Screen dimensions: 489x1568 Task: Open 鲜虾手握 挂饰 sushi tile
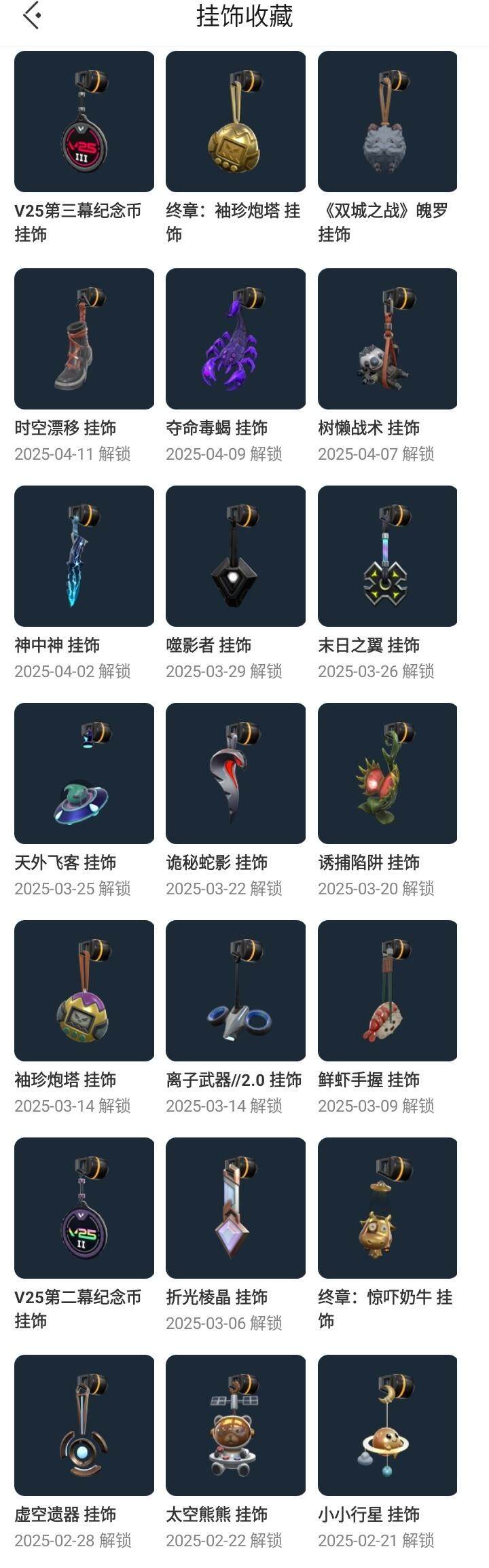point(387,991)
